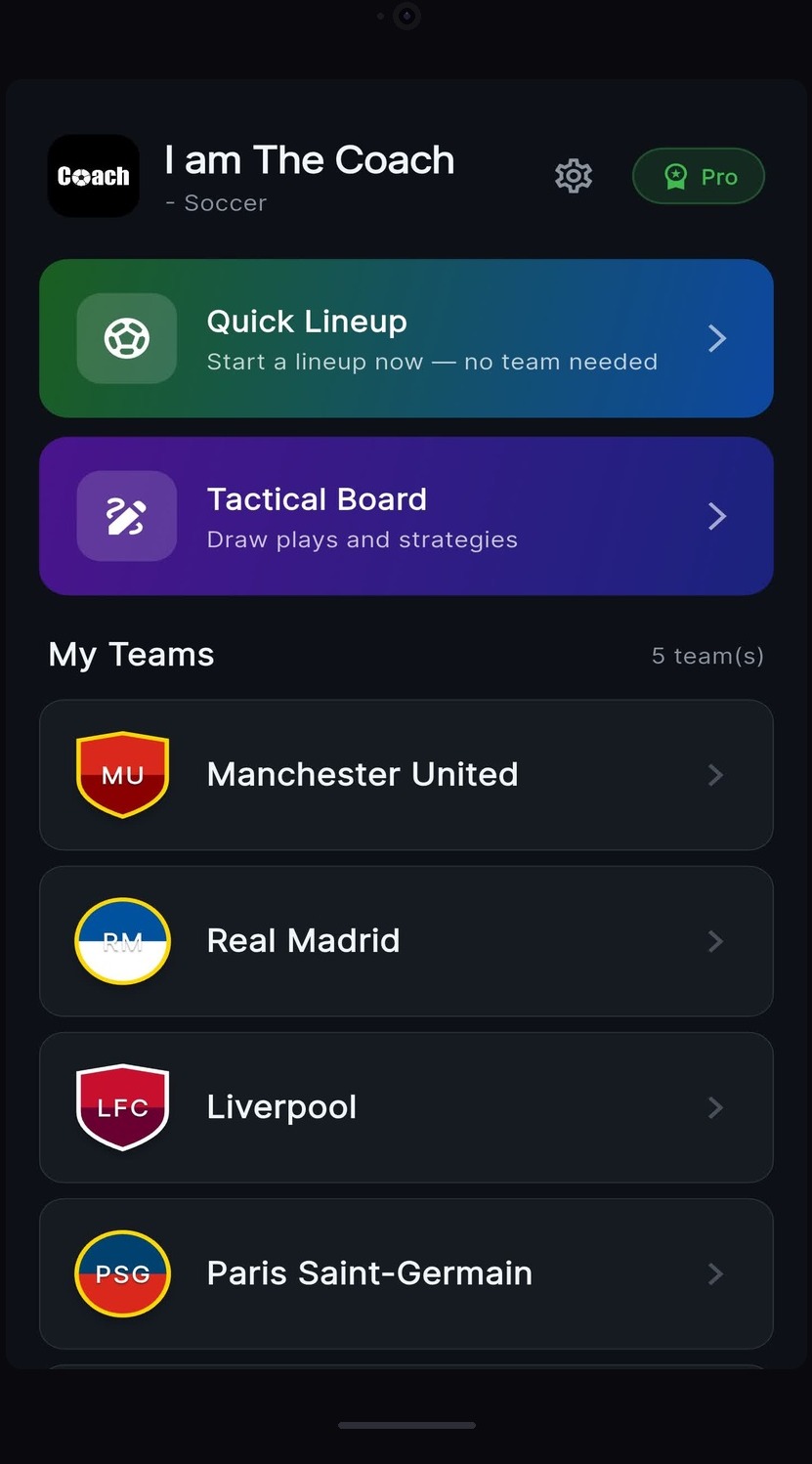Select the soccer ball Quick Lineup icon

126,338
